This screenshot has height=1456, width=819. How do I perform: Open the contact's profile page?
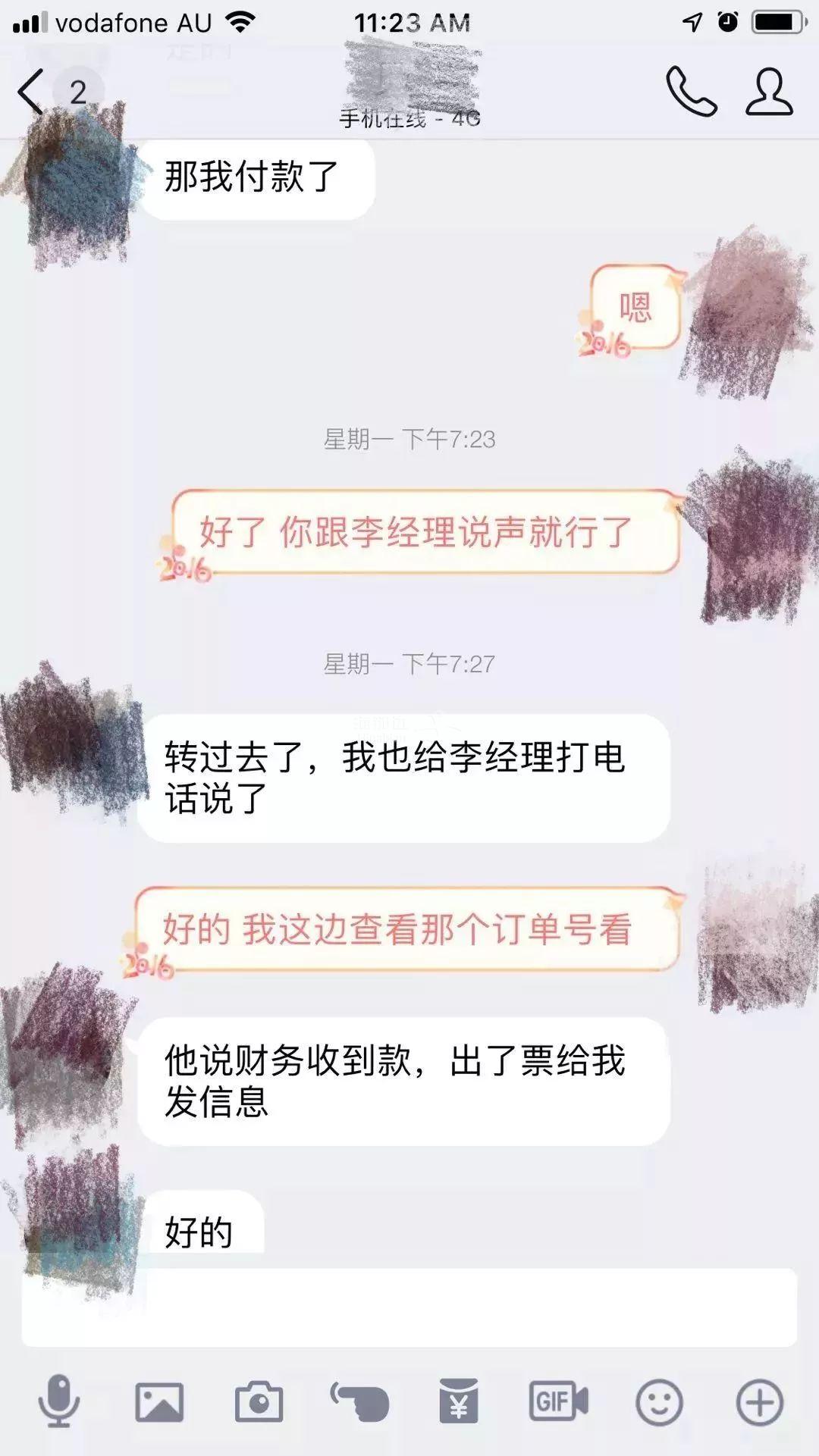[769, 92]
